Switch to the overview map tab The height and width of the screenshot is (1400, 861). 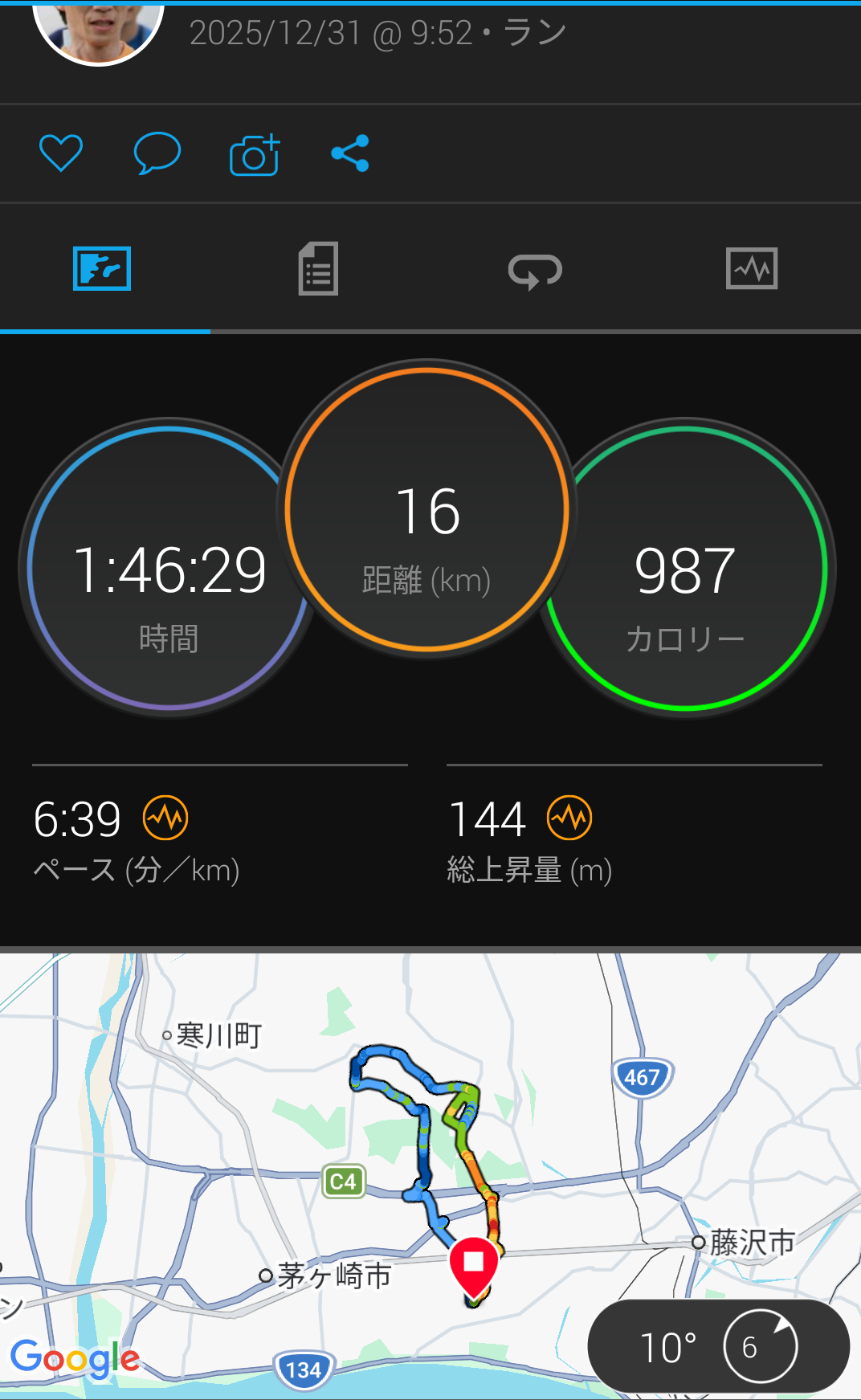[x=102, y=268]
